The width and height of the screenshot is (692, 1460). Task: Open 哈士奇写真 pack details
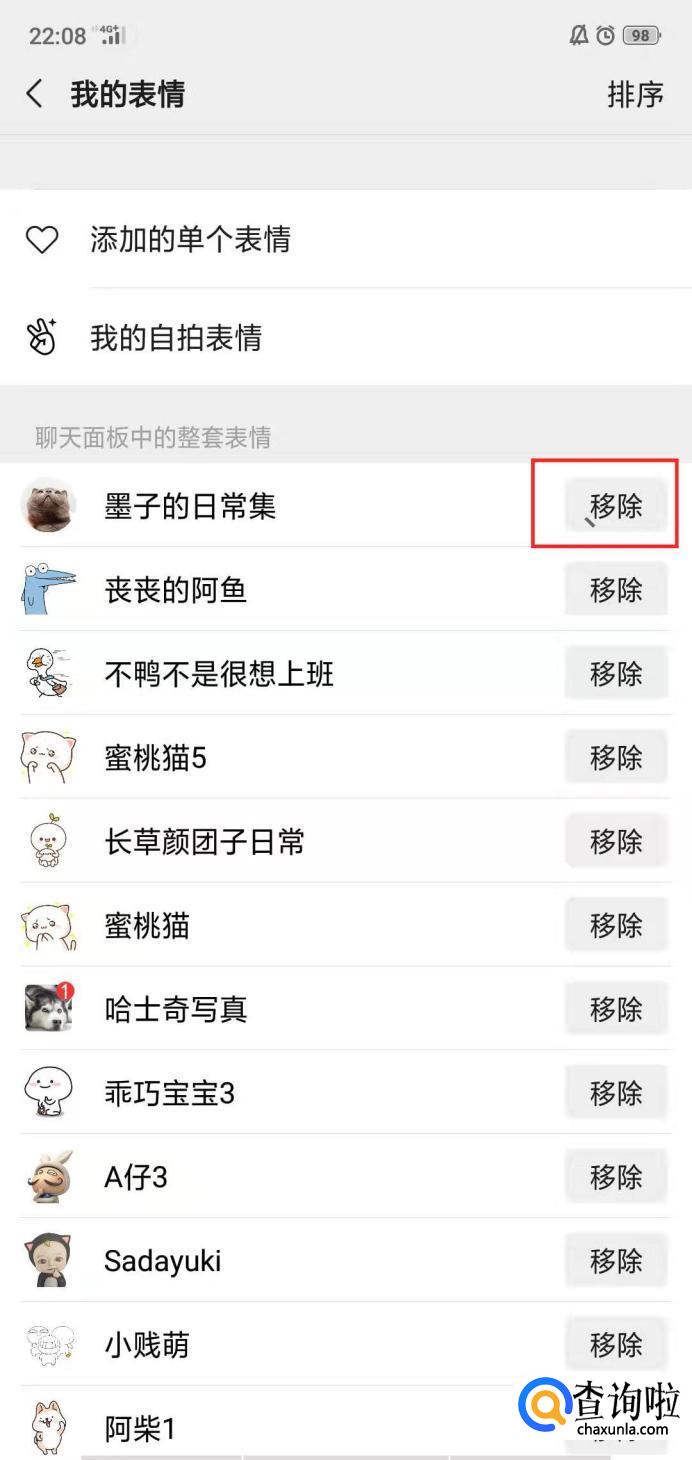pos(176,1010)
